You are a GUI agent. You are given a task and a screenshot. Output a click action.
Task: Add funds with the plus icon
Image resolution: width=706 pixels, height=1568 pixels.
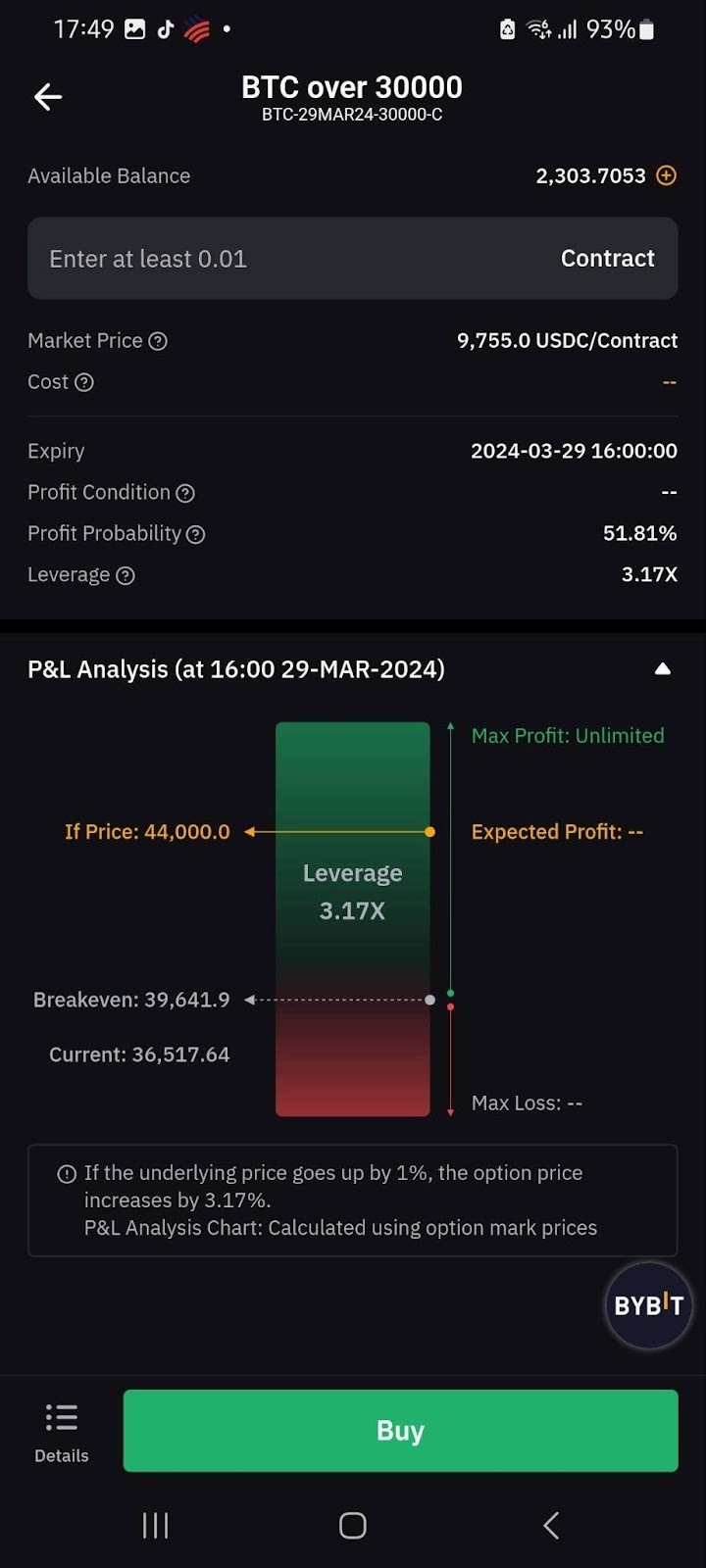667,175
